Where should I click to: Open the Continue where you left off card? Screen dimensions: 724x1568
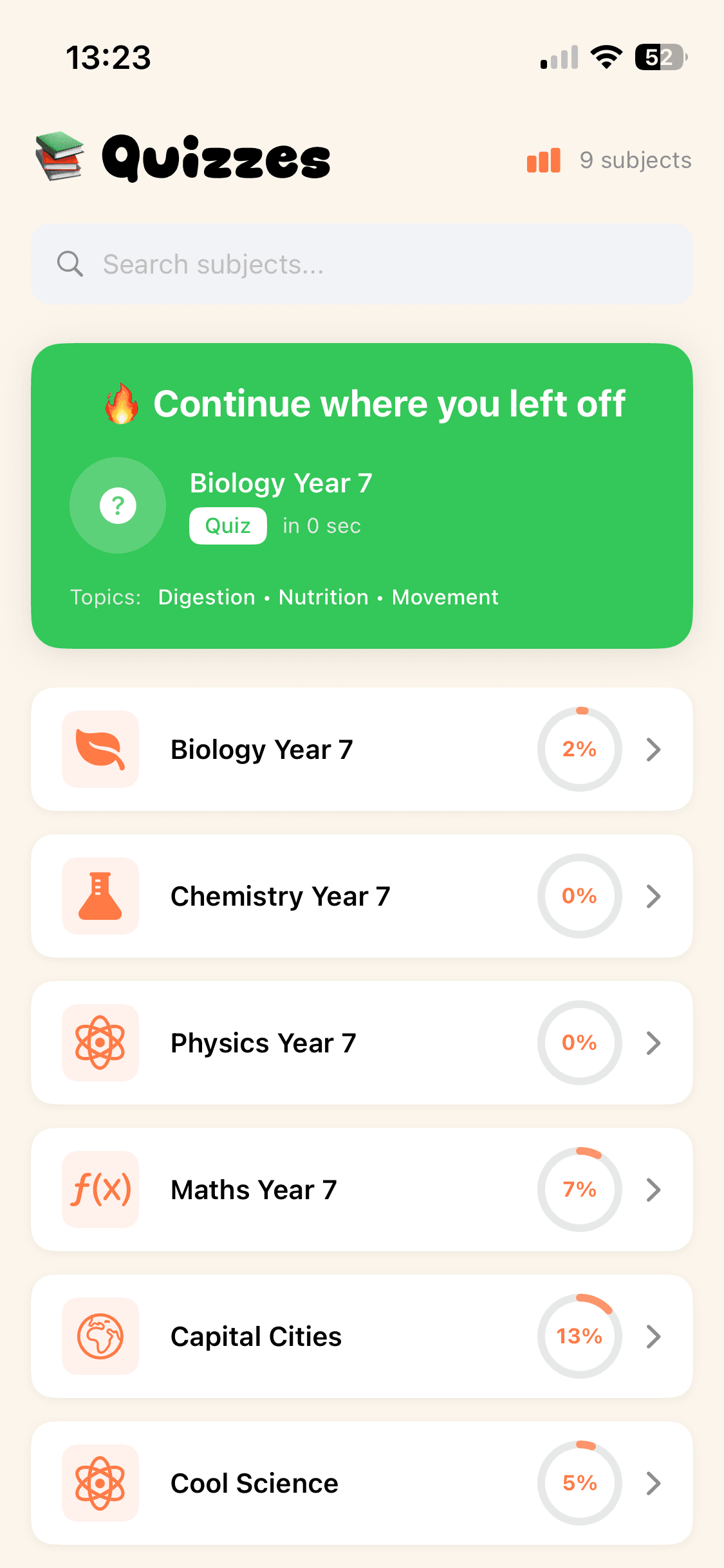362,494
